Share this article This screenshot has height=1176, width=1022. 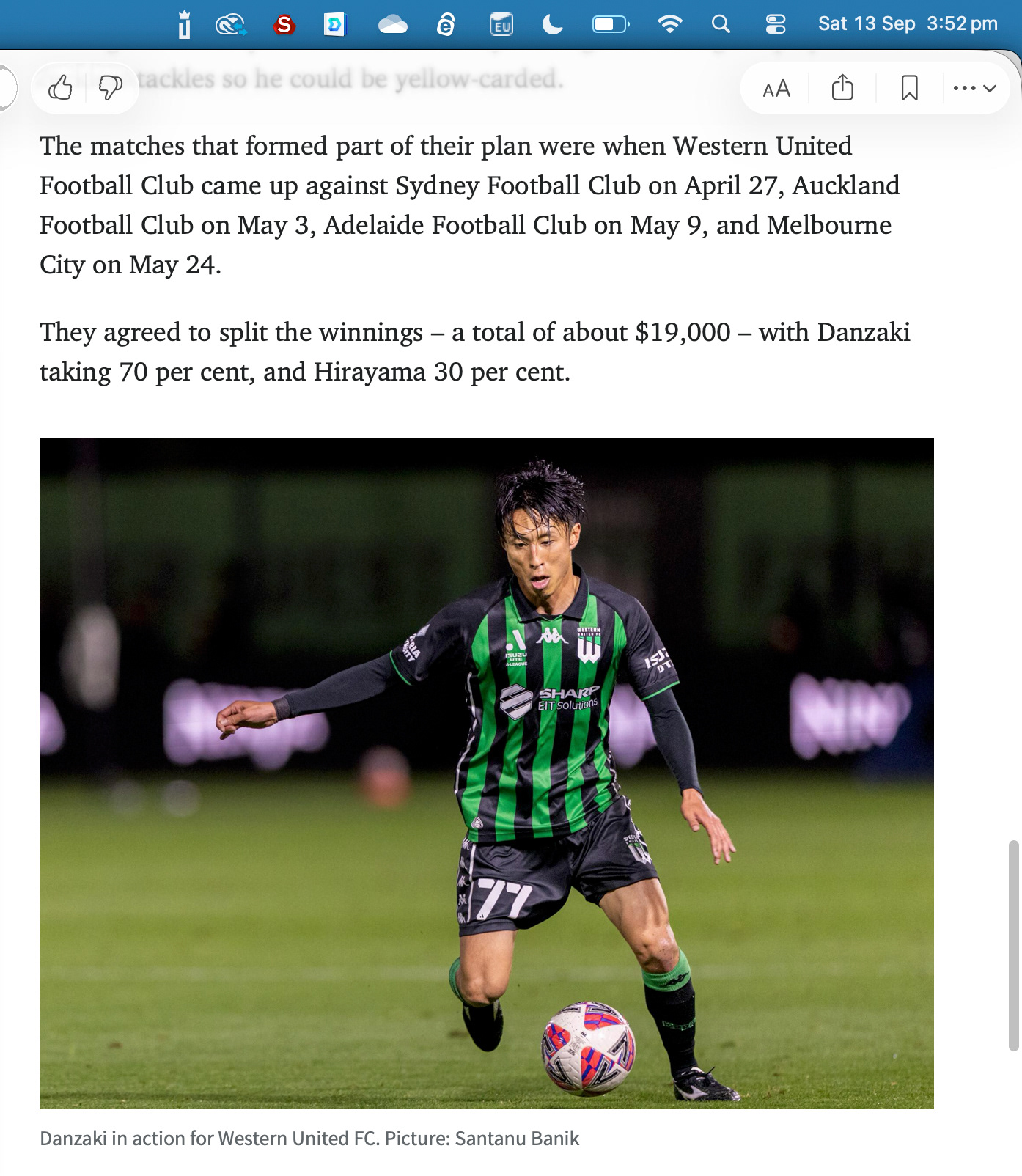(x=842, y=88)
